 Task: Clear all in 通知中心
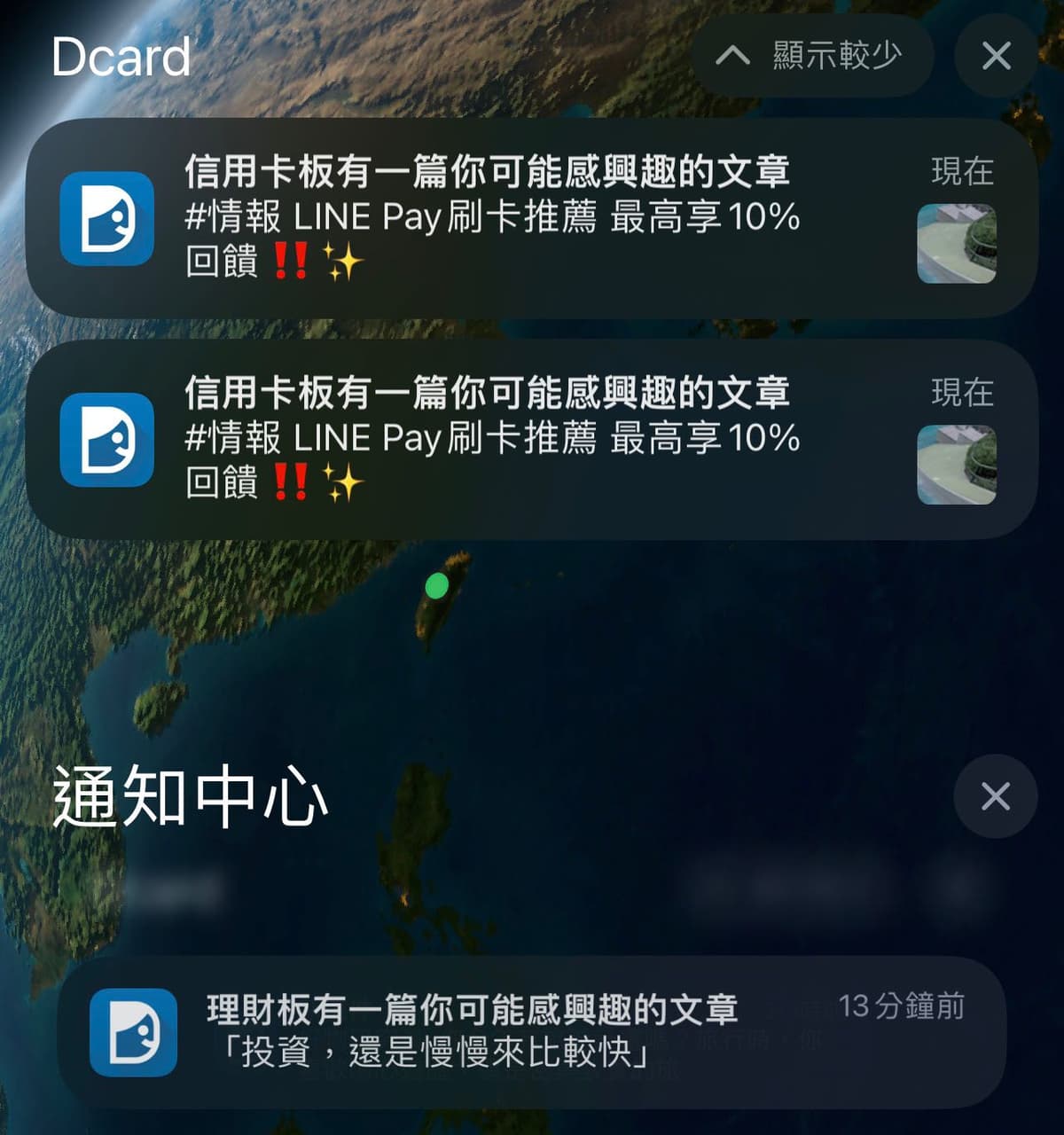coord(995,796)
